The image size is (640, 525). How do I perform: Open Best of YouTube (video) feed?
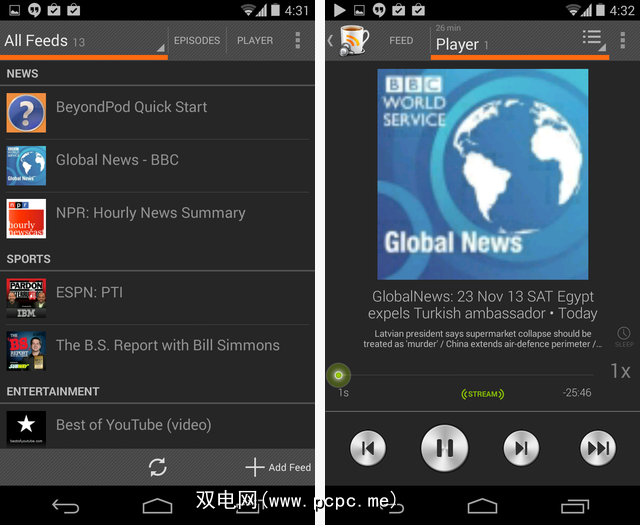133,425
